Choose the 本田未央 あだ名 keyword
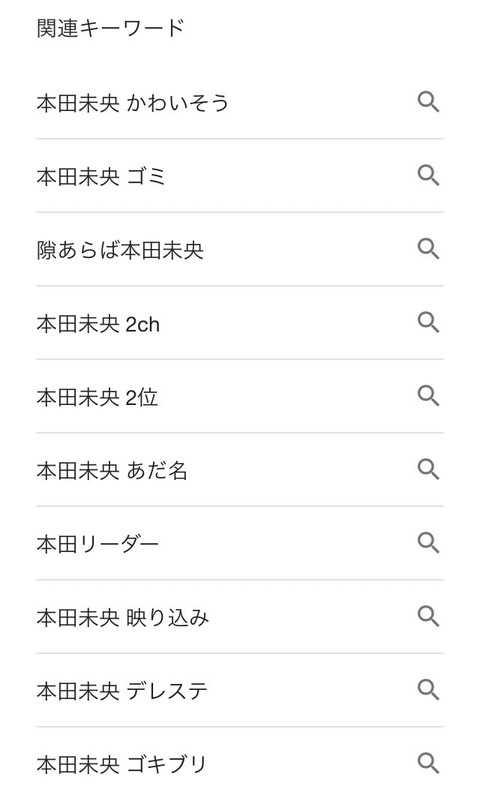 [240, 469]
